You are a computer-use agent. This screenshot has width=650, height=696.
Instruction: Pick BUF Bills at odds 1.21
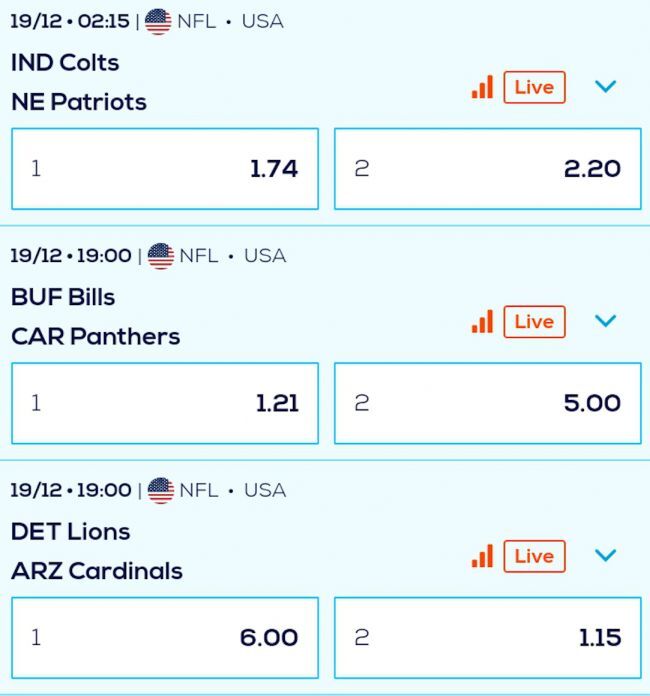click(x=165, y=403)
